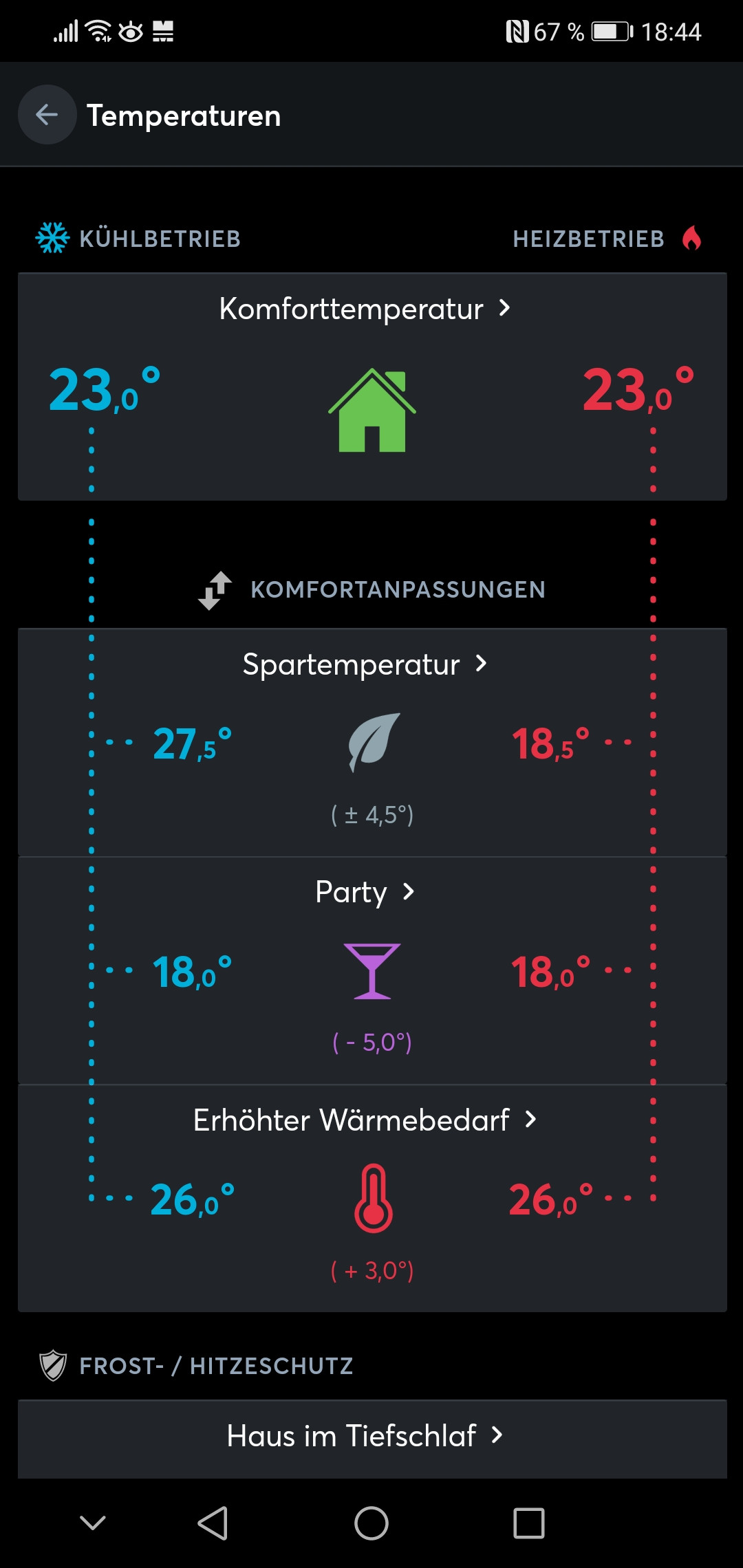
Task: Open Erhöhter Wärmebedarf settings
Action: point(365,1120)
